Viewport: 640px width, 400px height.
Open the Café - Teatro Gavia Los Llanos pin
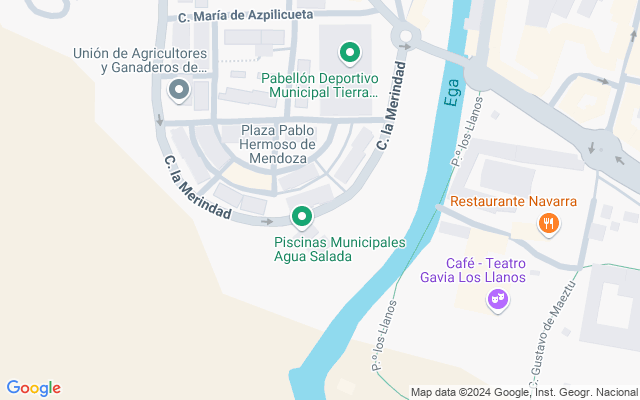(498, 300)
